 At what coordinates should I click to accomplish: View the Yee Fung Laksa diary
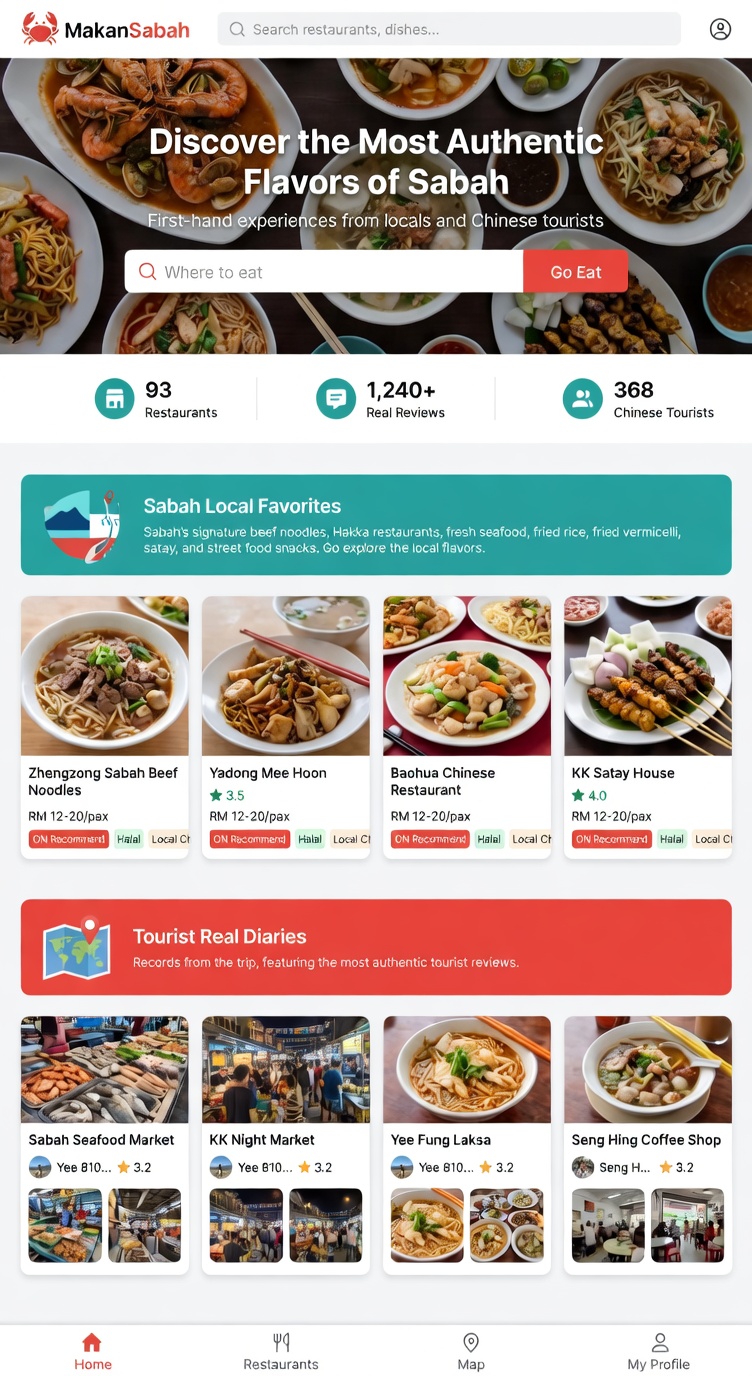tap(467, 1144)
